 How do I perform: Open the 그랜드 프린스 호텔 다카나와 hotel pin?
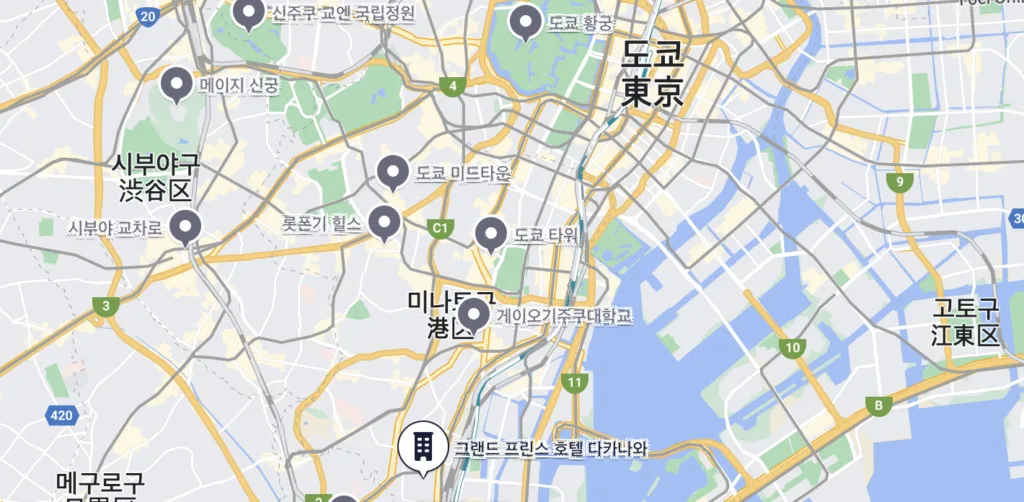coord(423,446)
